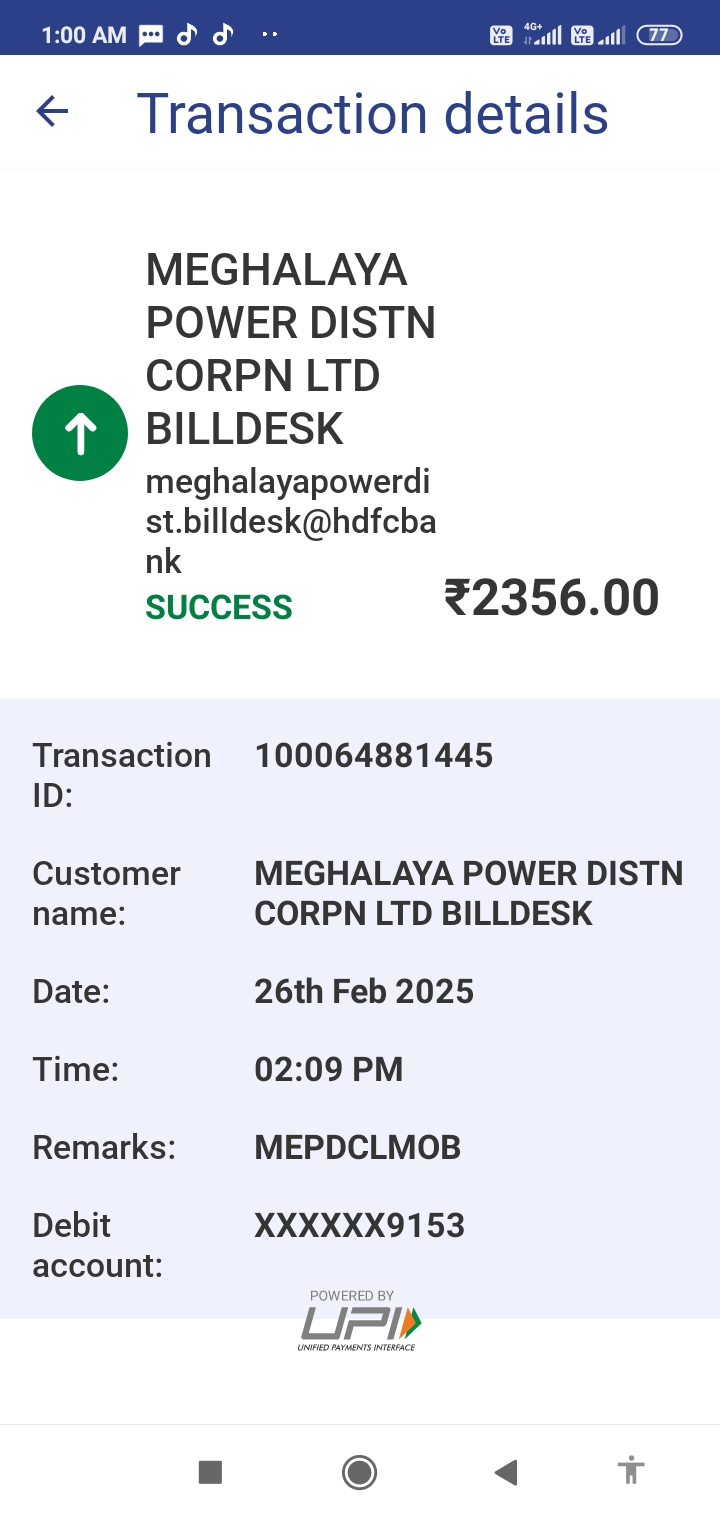Viewport: 720px width, 1520px height.
Task: Open recent apps with the square button
Action: coord(210,1472)
